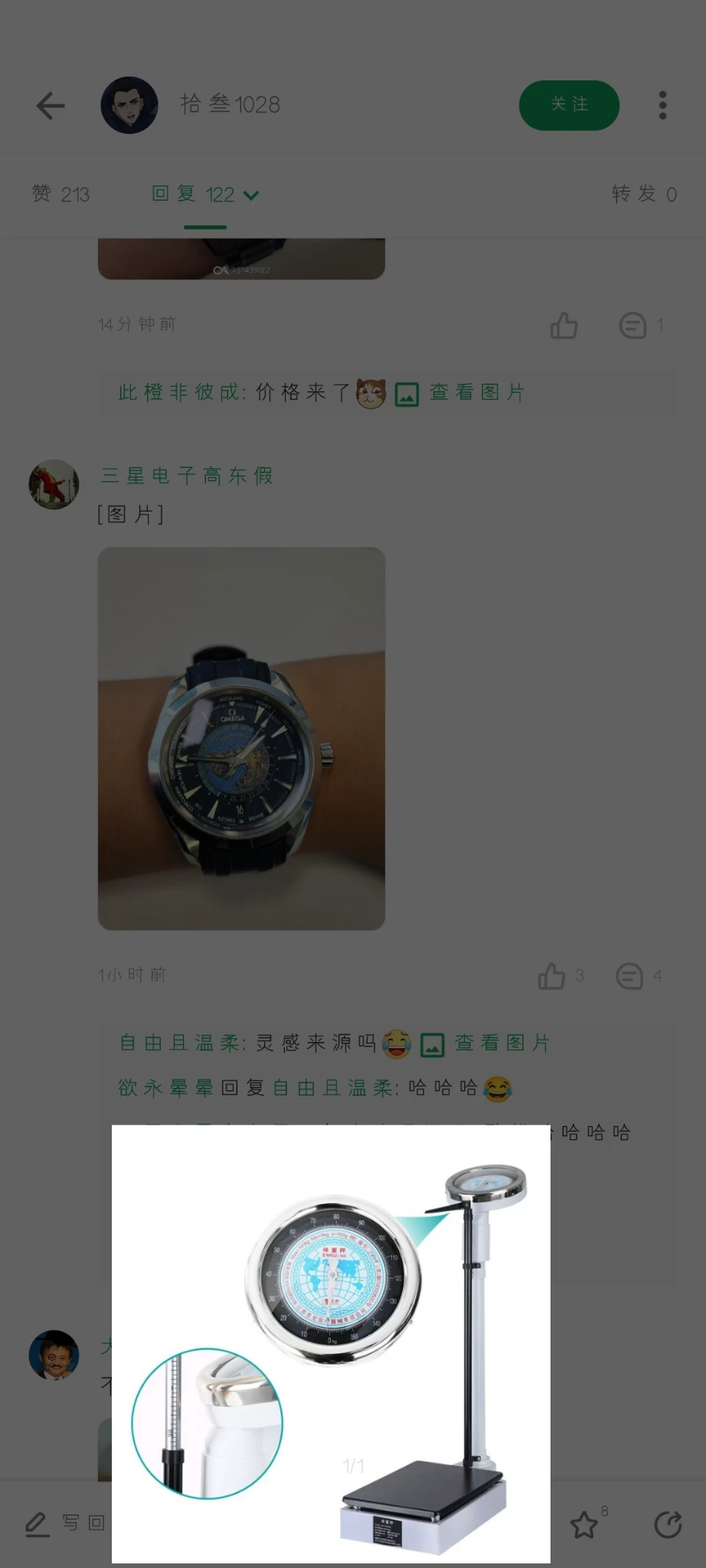The width and height of the screenshot is (706, 1568).
Task: Write a reply in the bottom field
Action: [x=67, y=1524]
